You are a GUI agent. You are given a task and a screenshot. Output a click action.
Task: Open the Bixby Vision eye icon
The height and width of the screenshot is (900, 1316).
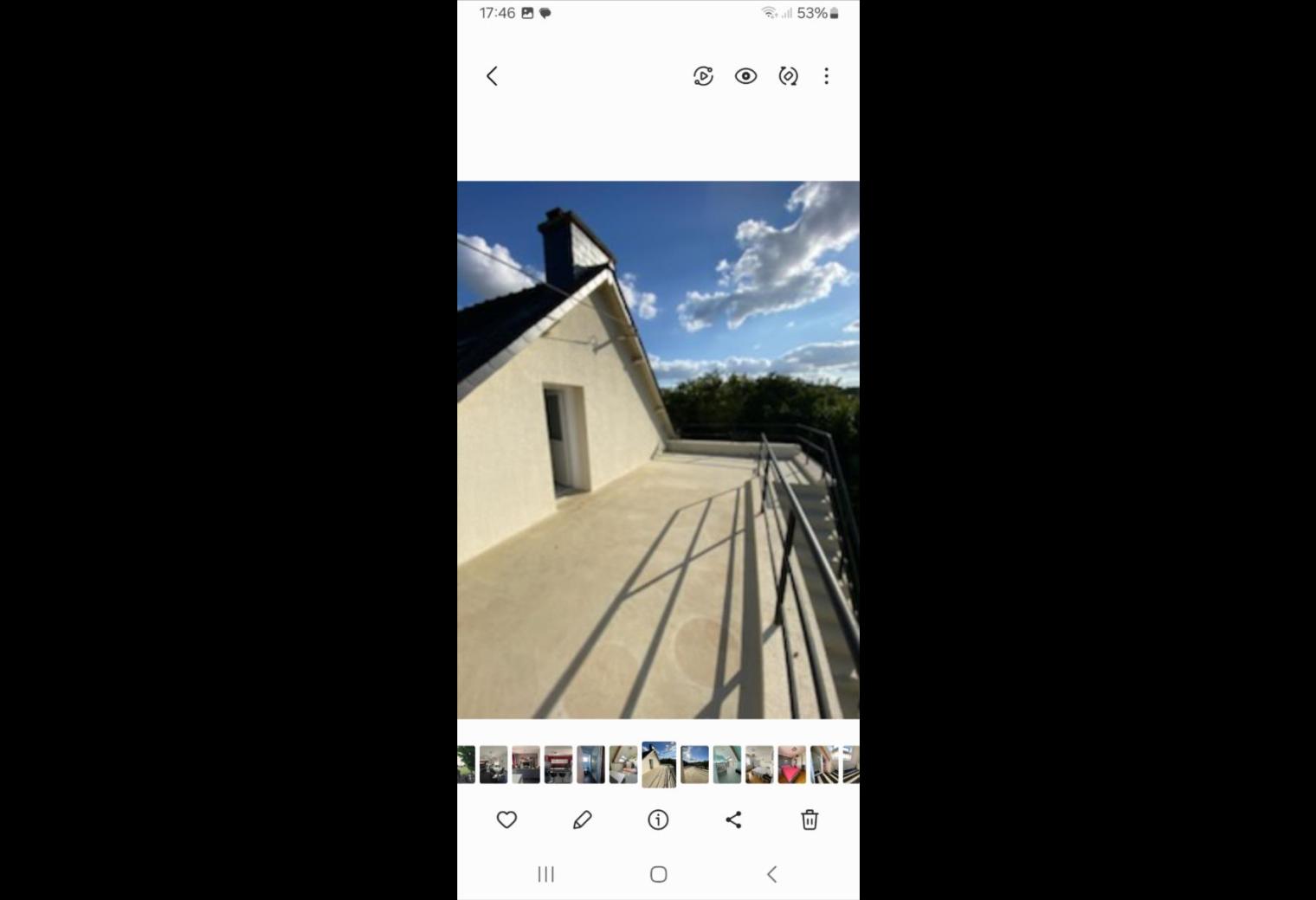pyautogui.click(x=745, y=76)
